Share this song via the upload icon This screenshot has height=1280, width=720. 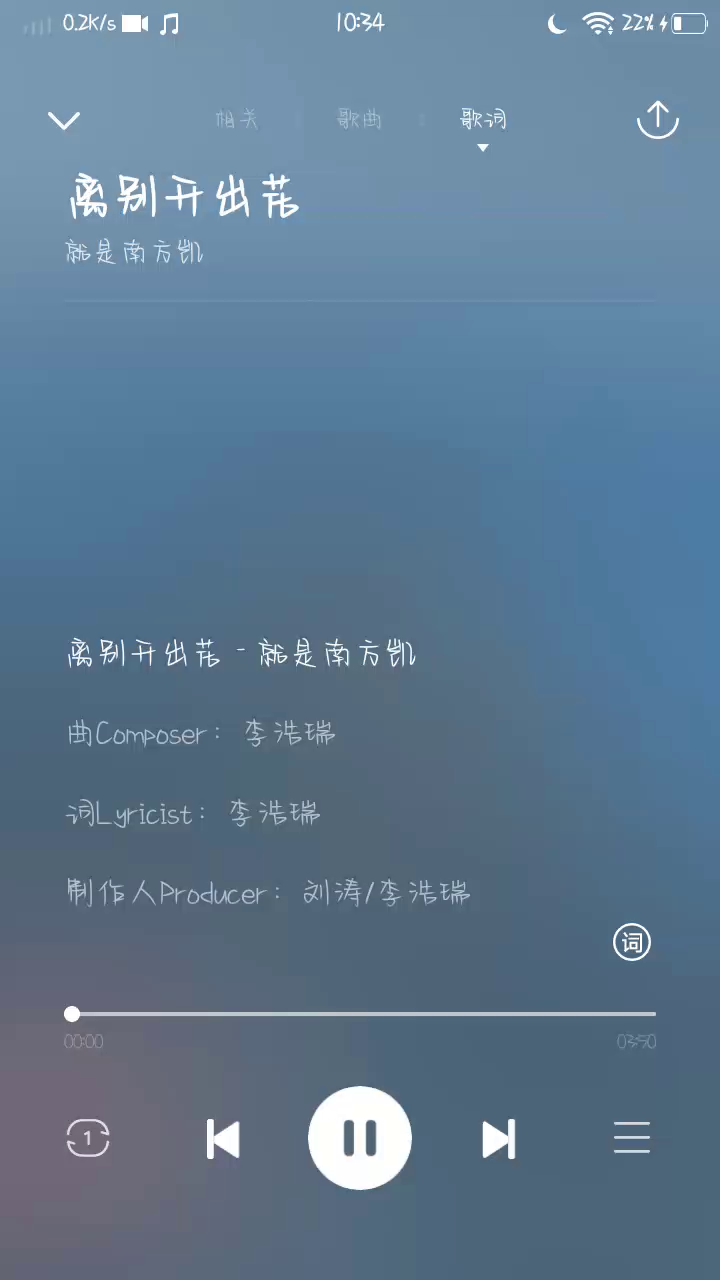point(657,119)
